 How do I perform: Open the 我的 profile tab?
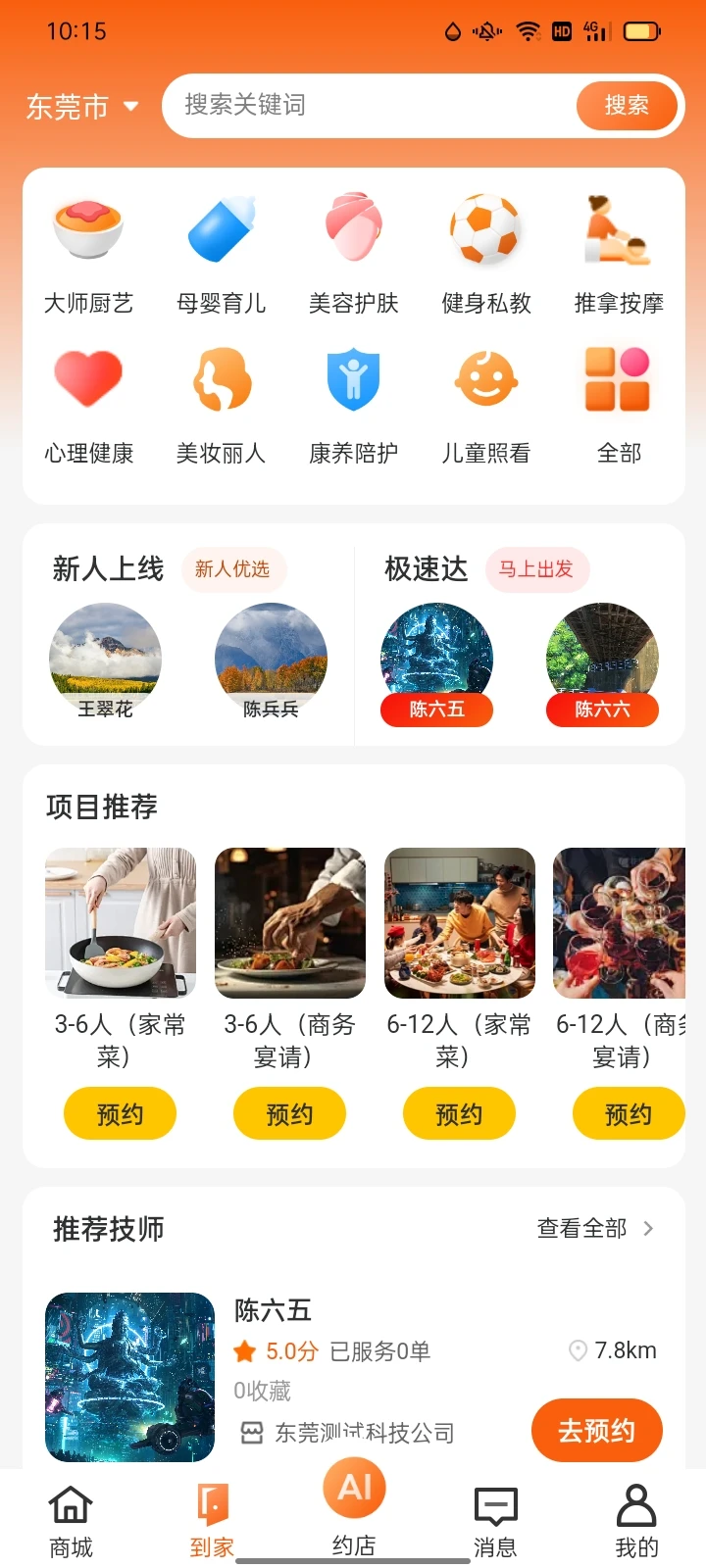pos(636,1521)
